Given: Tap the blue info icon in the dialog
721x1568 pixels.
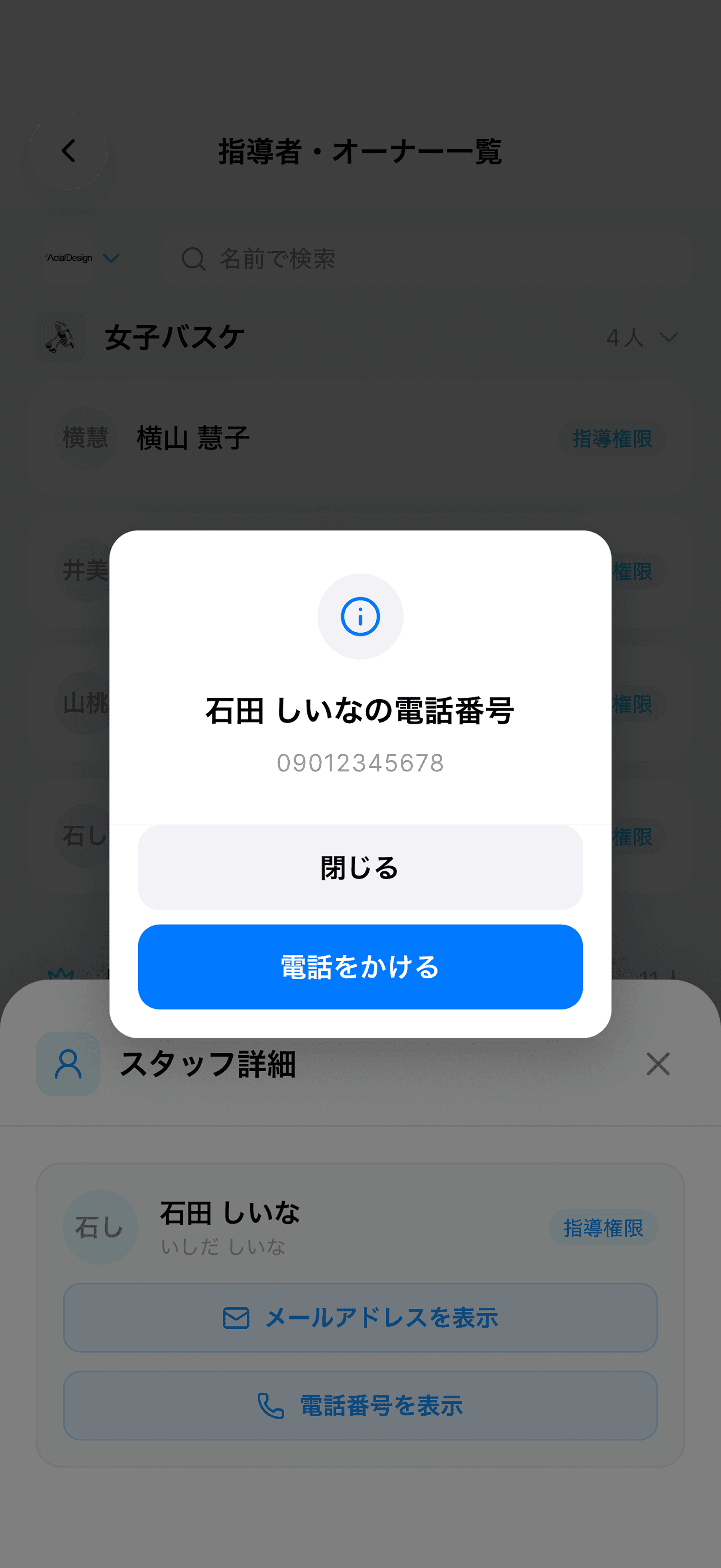Looking at the screenshot, I should 360,616.
